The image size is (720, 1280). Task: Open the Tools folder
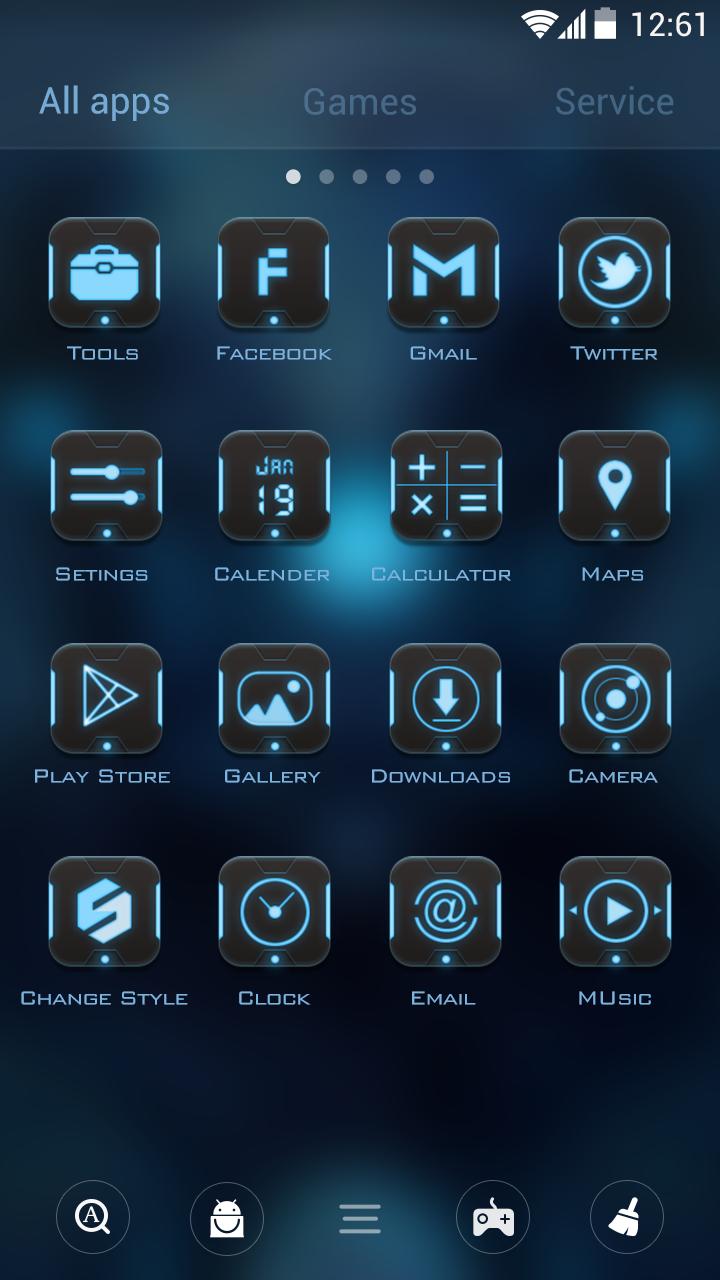tap(104, 273)
